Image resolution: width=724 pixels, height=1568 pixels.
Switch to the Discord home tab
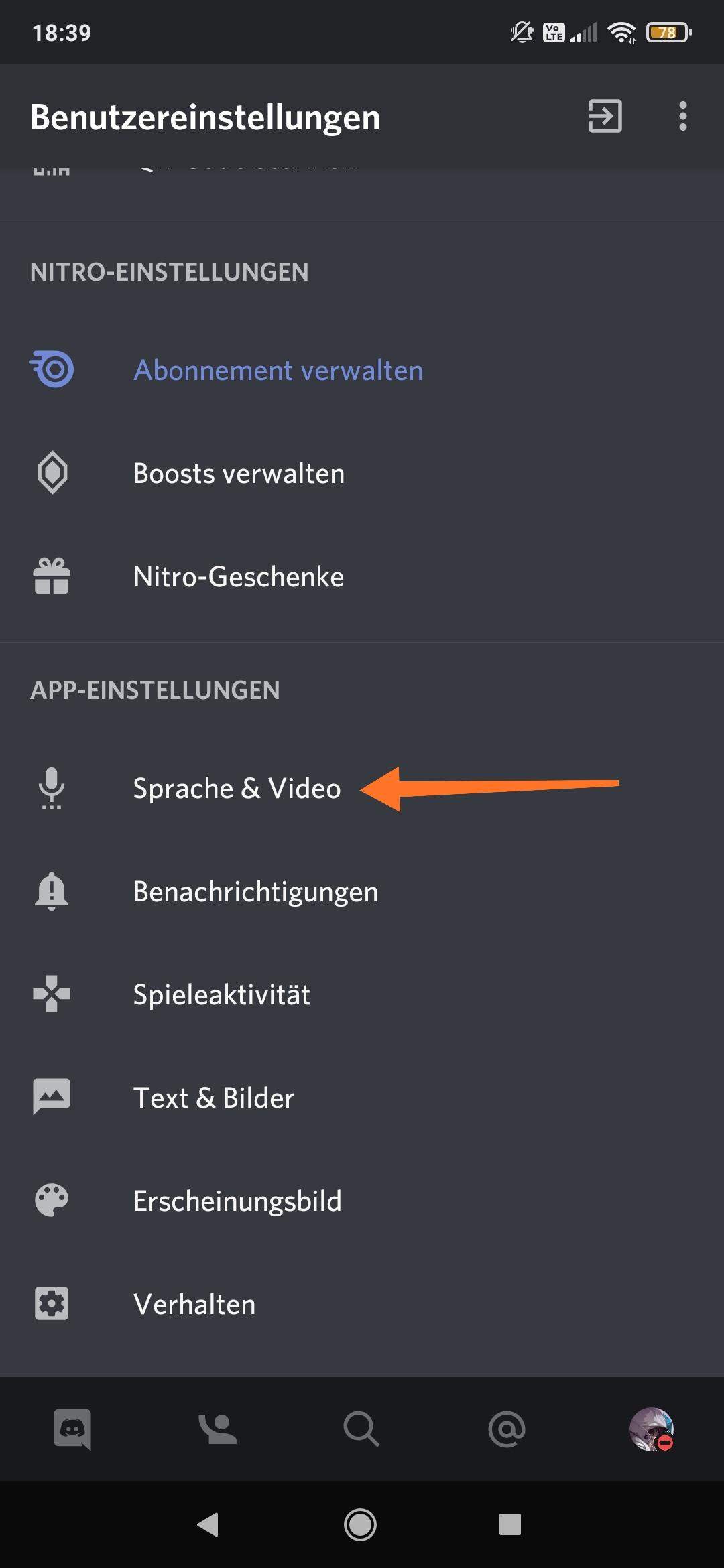coord(72,1429)
